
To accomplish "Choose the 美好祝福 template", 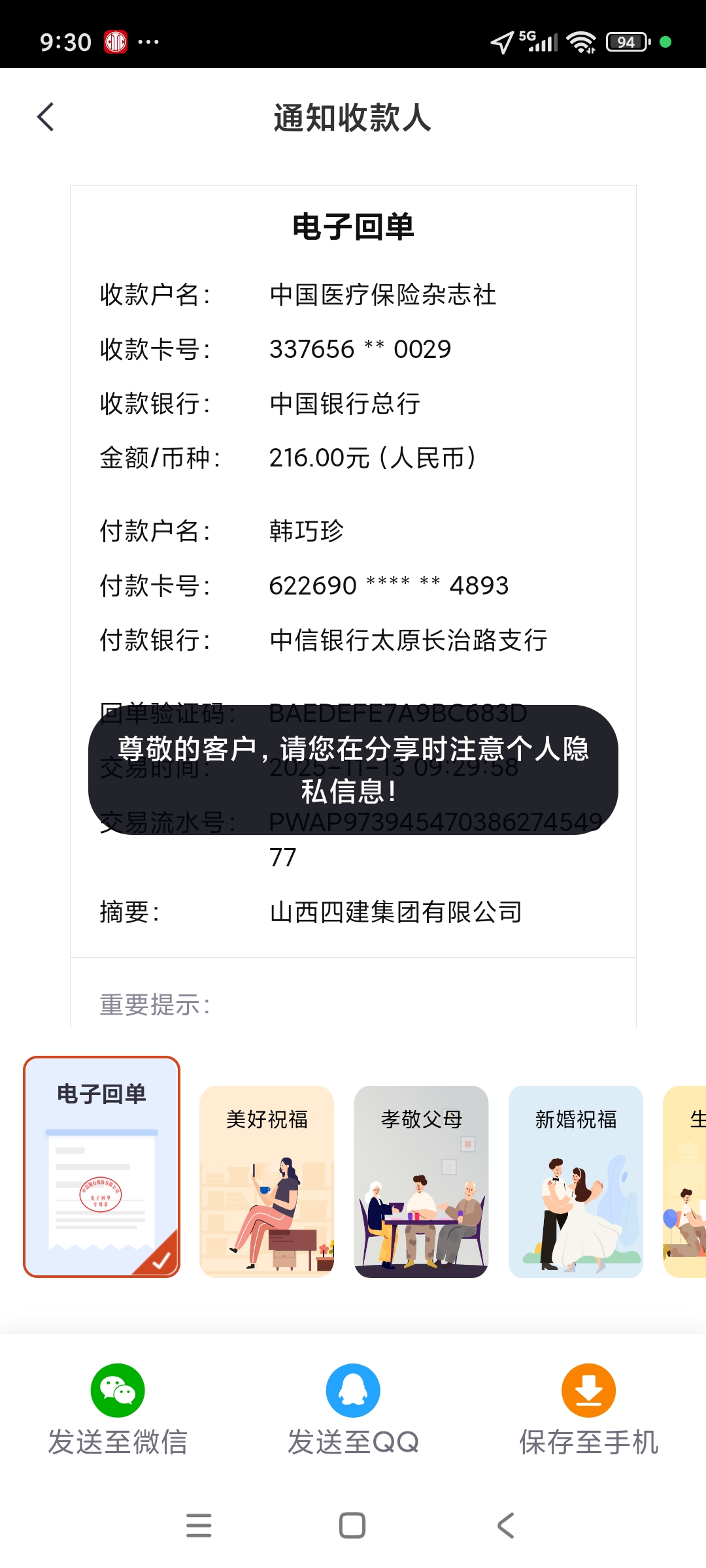I will tap(267, 1181).
